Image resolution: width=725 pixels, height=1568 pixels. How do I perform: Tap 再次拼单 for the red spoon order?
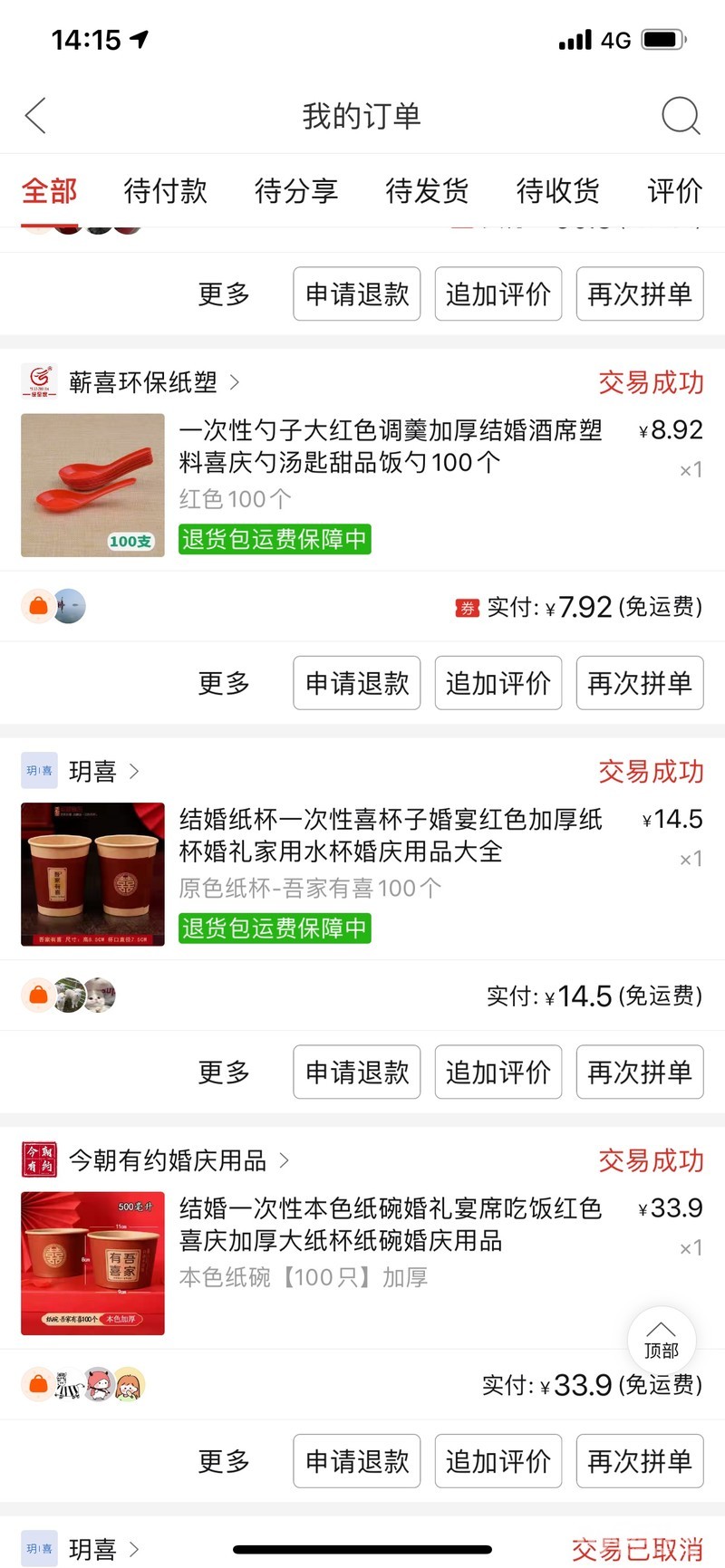point(640,683)
